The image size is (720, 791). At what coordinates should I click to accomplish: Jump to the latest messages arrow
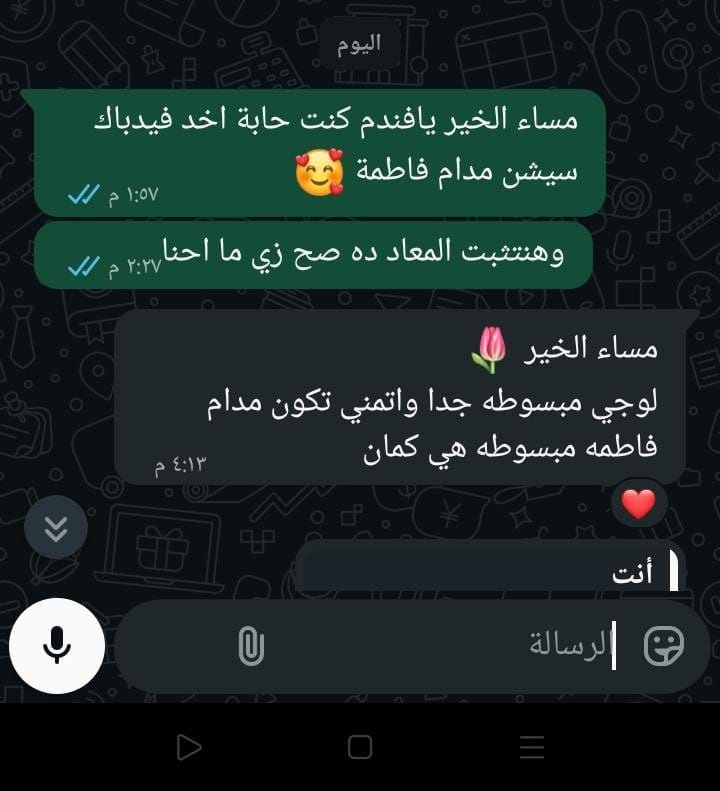click(56, 527)
